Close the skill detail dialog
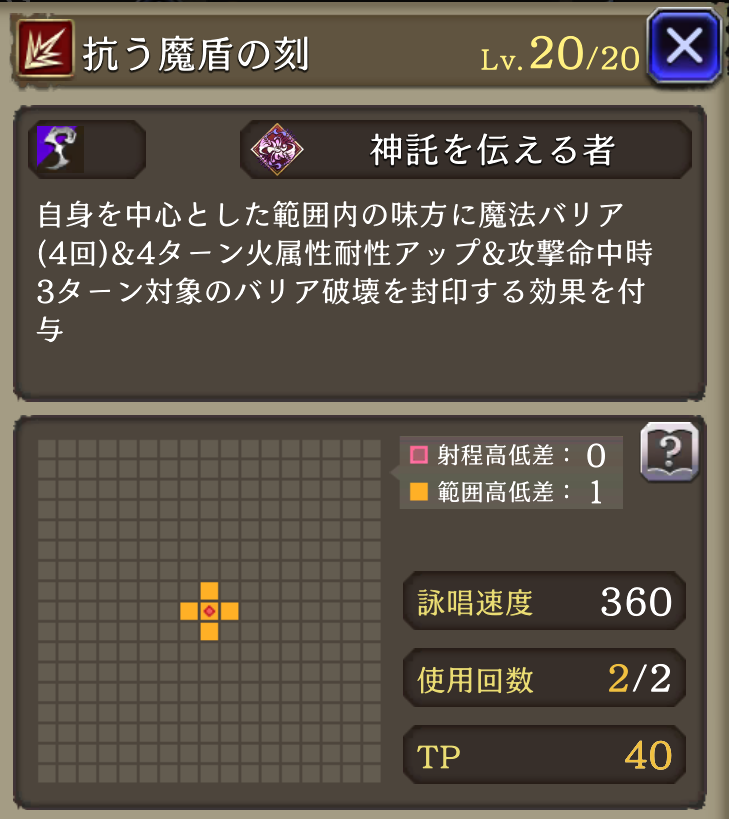 tap(685, 46)
